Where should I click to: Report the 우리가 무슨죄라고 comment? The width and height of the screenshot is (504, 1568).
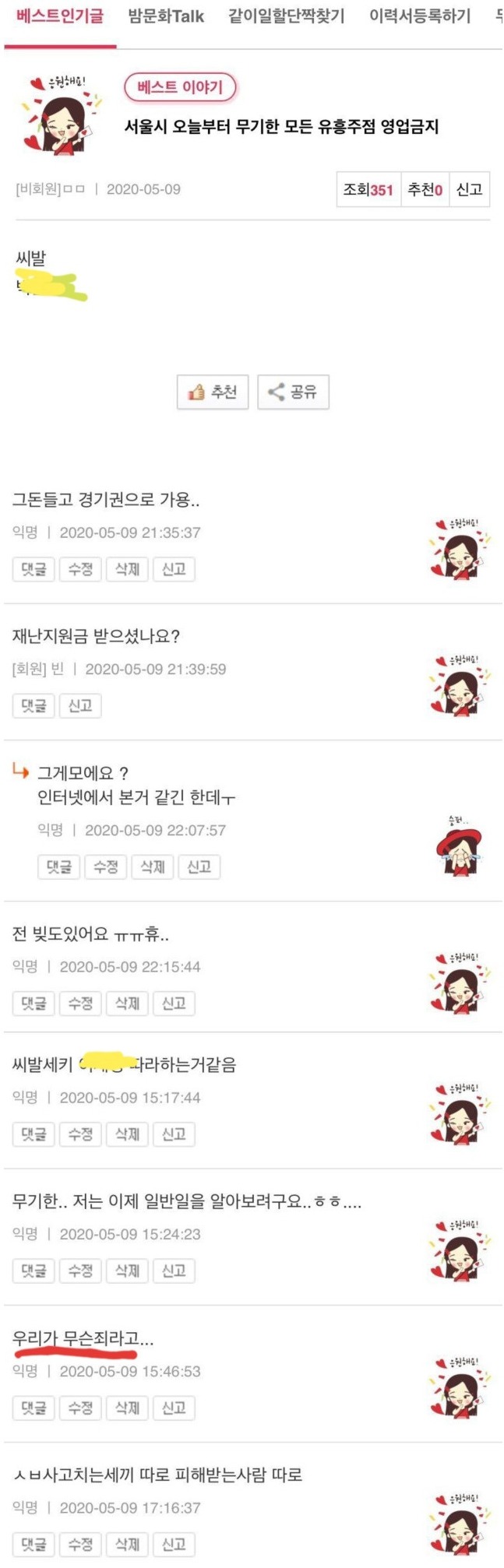(174, 1408)
